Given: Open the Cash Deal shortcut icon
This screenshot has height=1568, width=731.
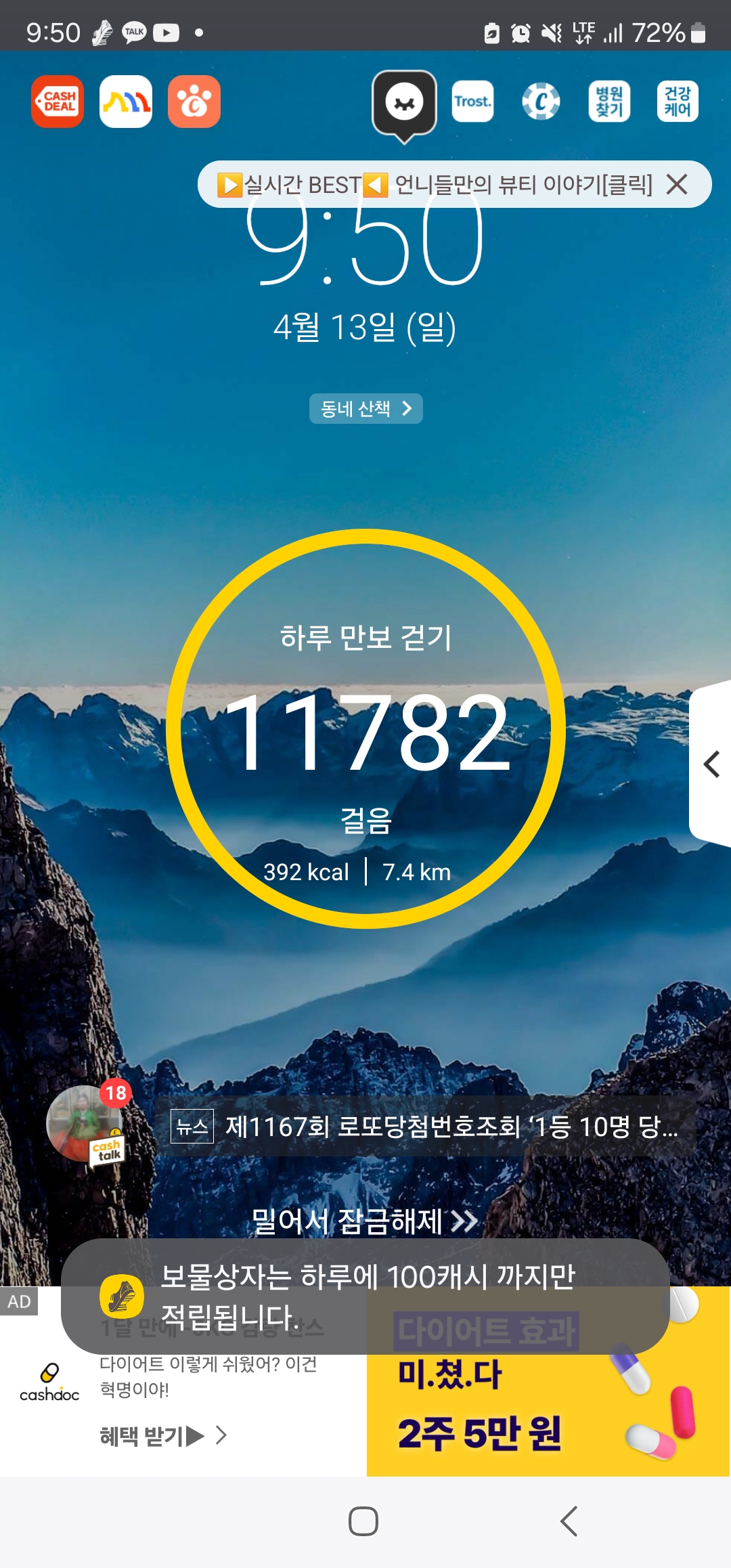Looking at the screenshot, I should pos(58,102).
